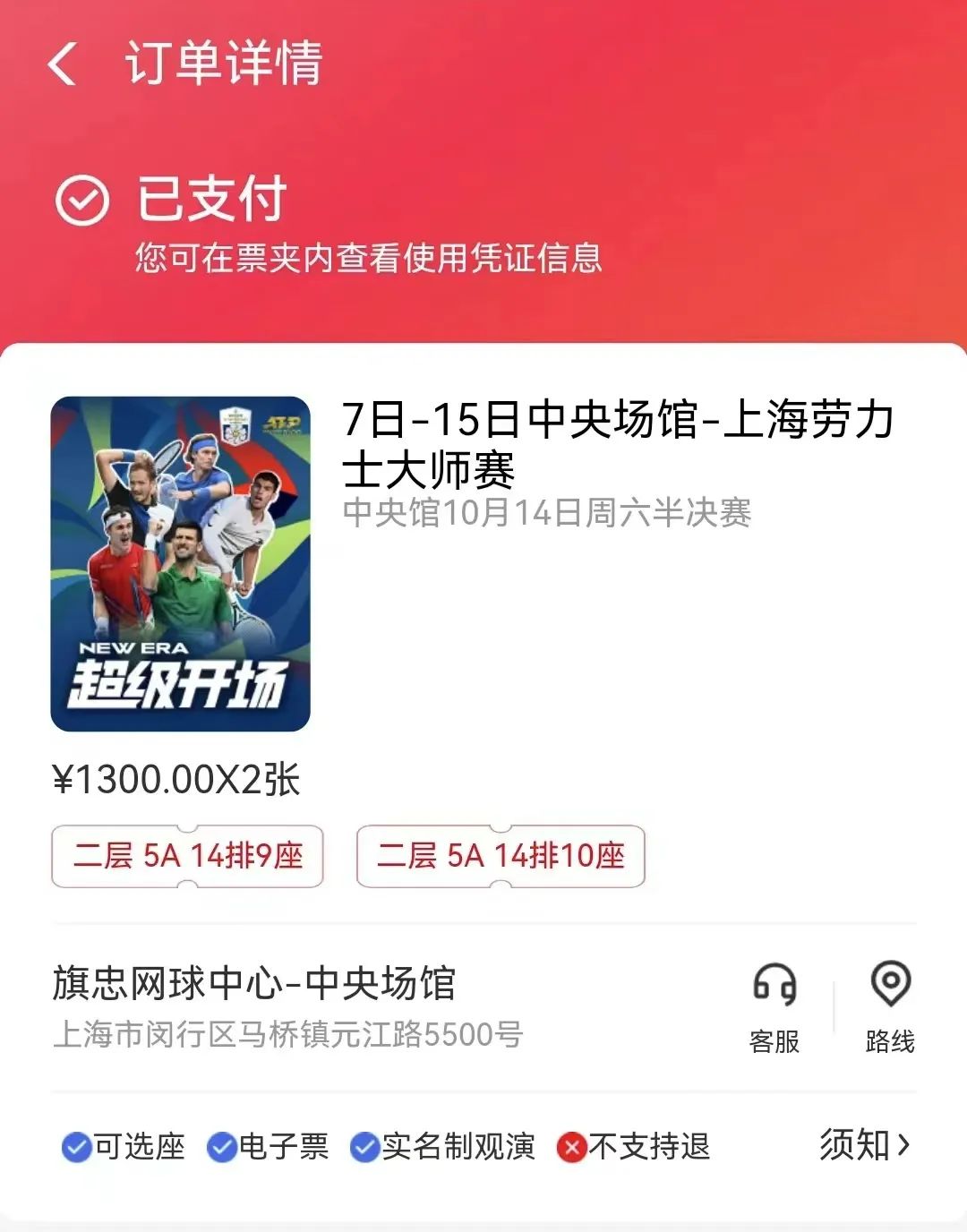The image size is (967, 1232).
Task: Open 路线 route directions to the venue
Action: [890, 1006]
